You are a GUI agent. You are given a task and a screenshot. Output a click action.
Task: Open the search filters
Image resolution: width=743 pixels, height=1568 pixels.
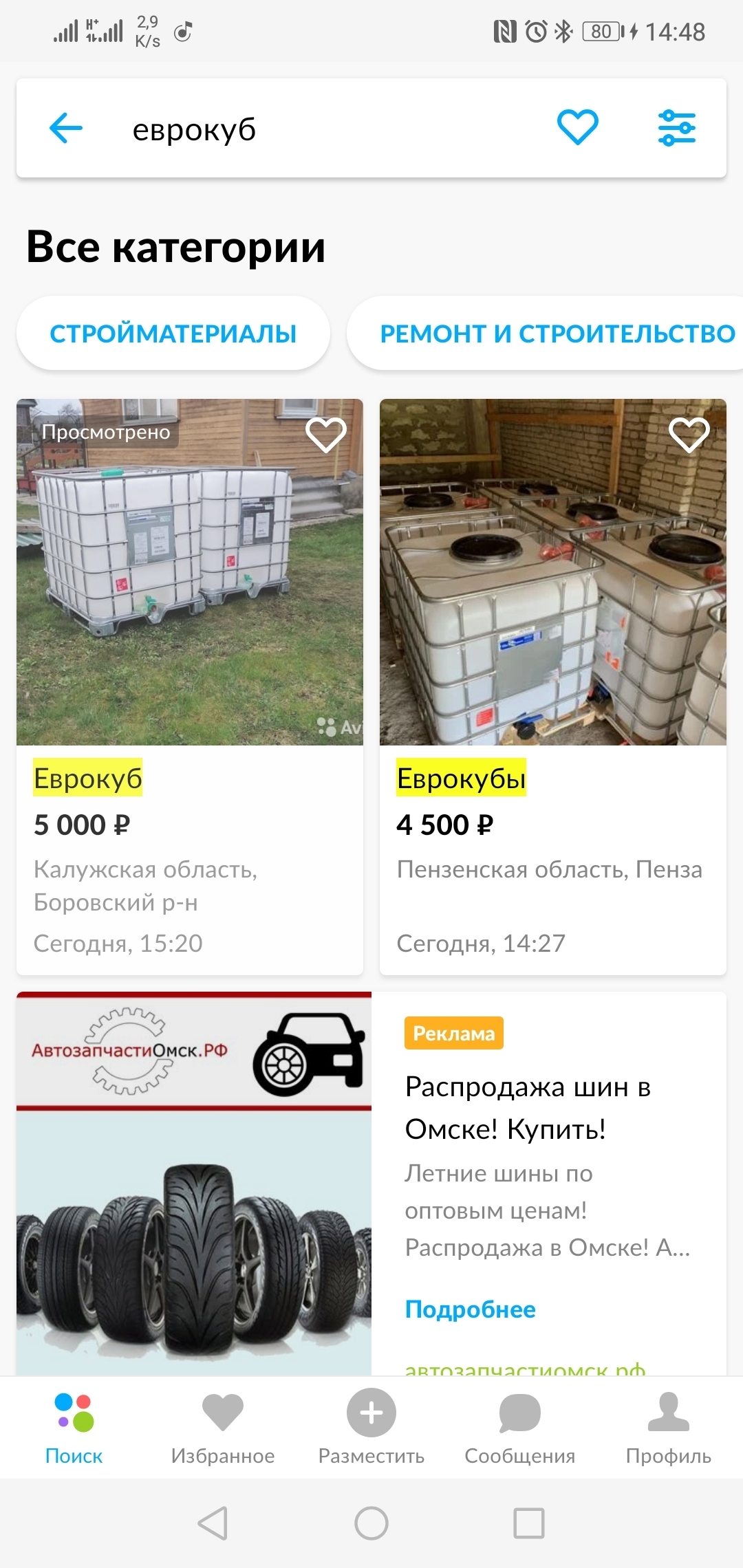(677, 129)
